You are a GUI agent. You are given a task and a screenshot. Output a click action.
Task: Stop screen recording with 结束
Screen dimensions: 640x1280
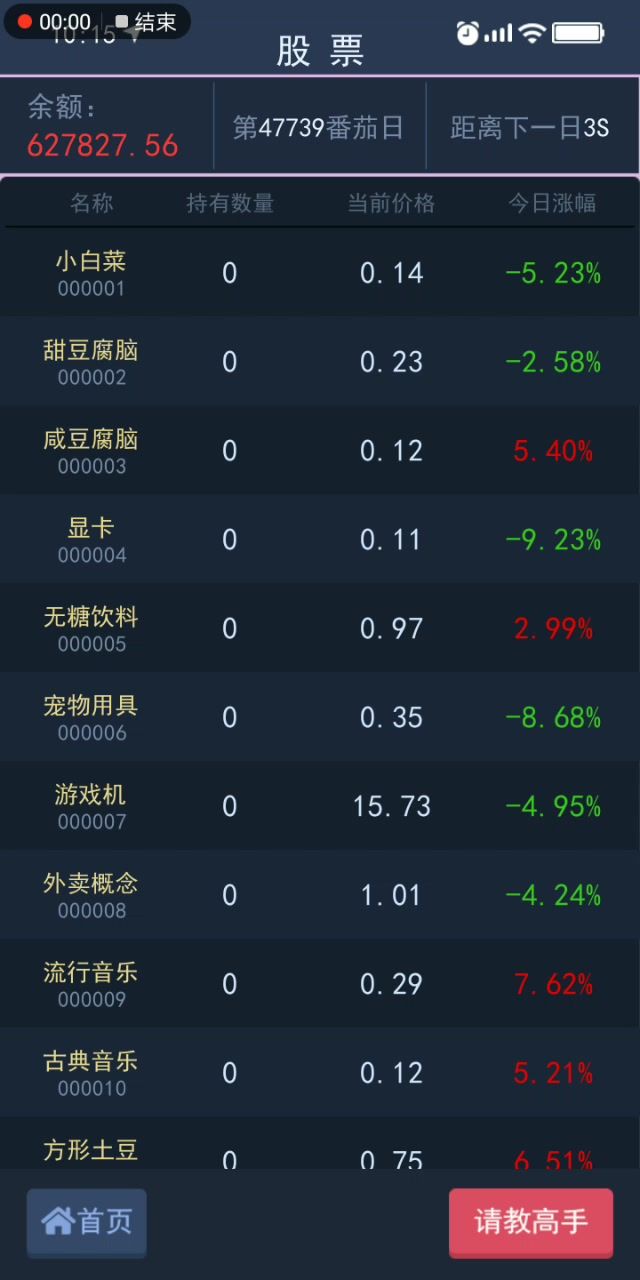pyautogui.click(x=147, y=22)
